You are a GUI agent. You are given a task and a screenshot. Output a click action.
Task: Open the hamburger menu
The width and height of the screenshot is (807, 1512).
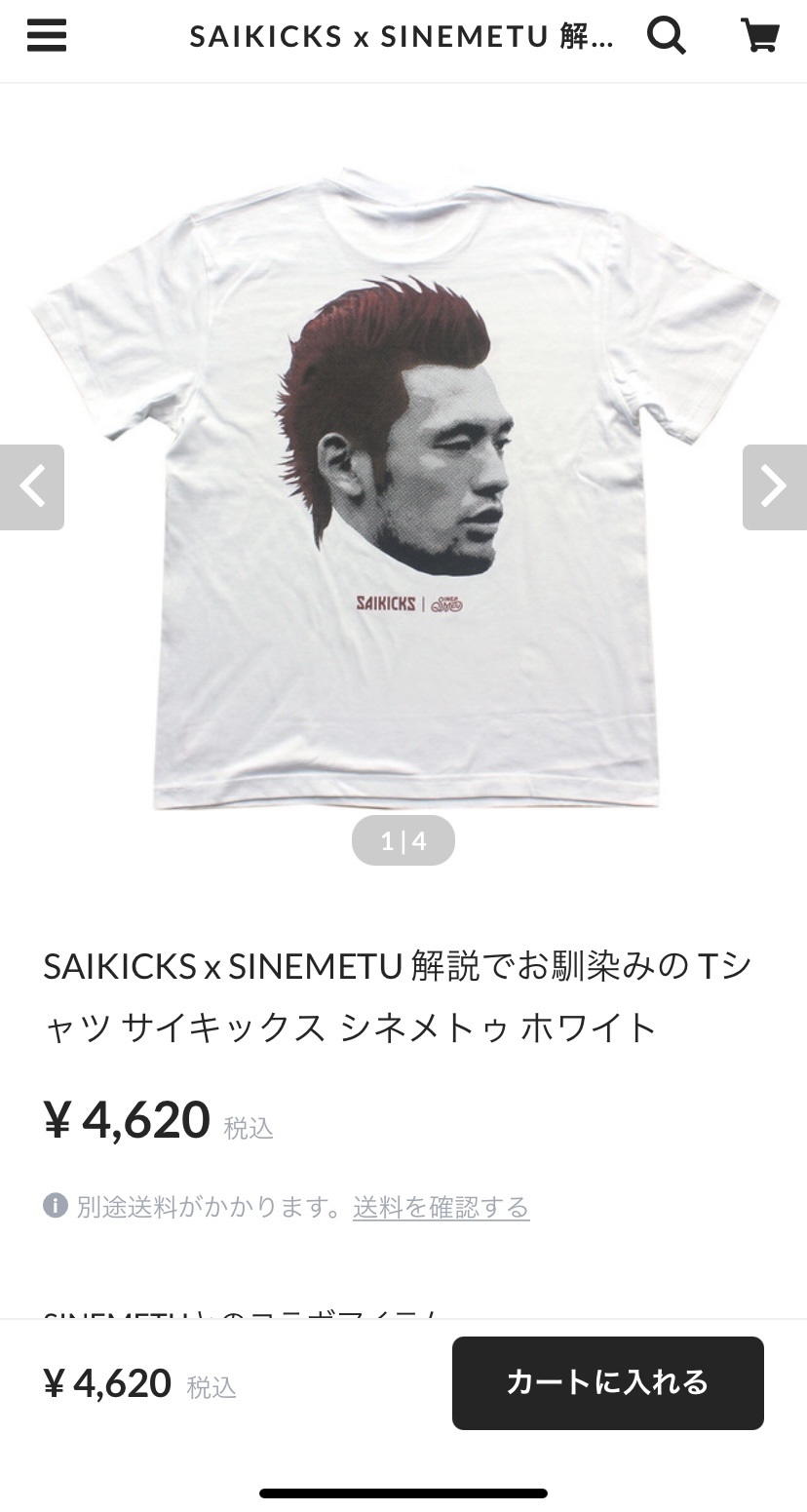tap(46, 36)
